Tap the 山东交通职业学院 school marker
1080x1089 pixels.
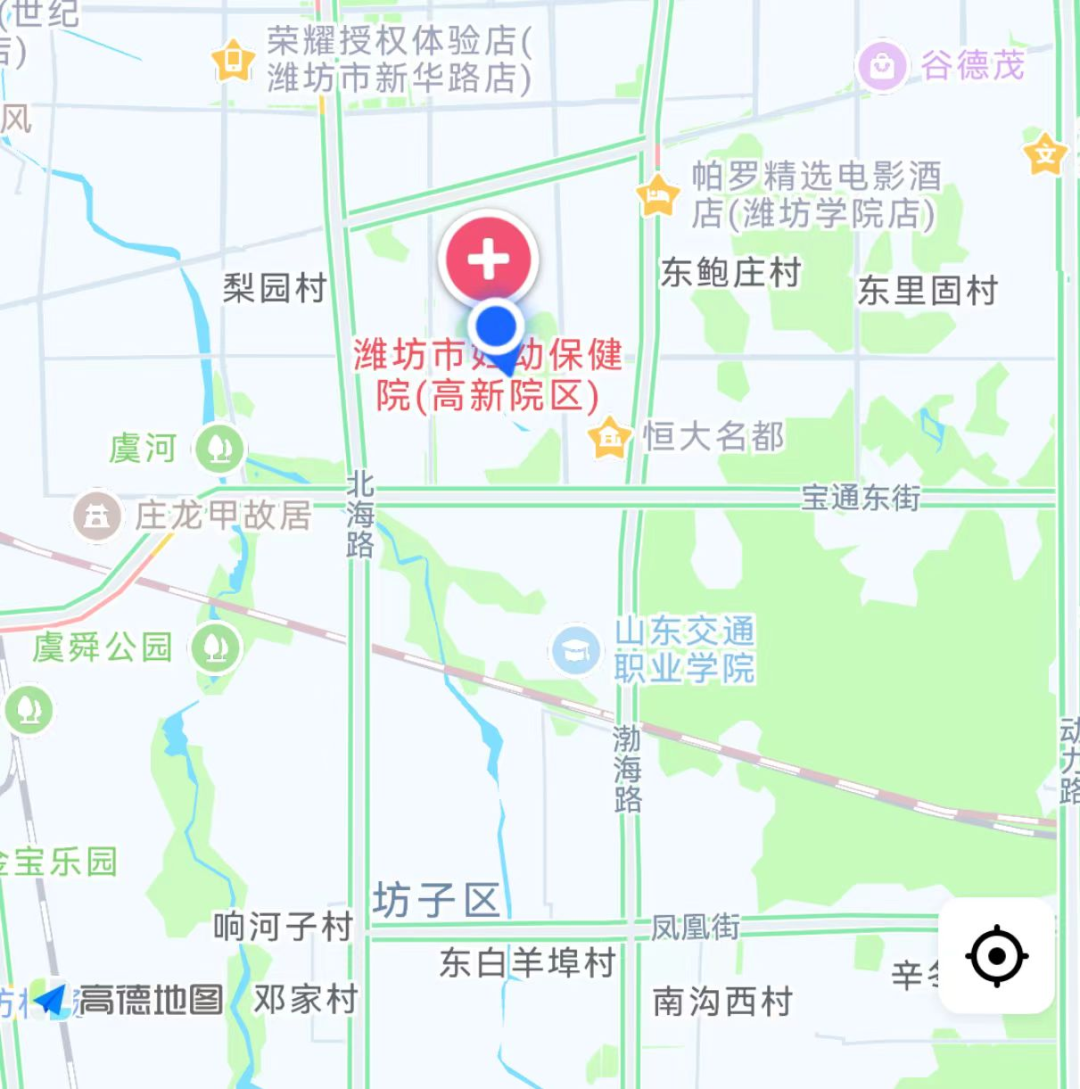(x=576, y=650)
